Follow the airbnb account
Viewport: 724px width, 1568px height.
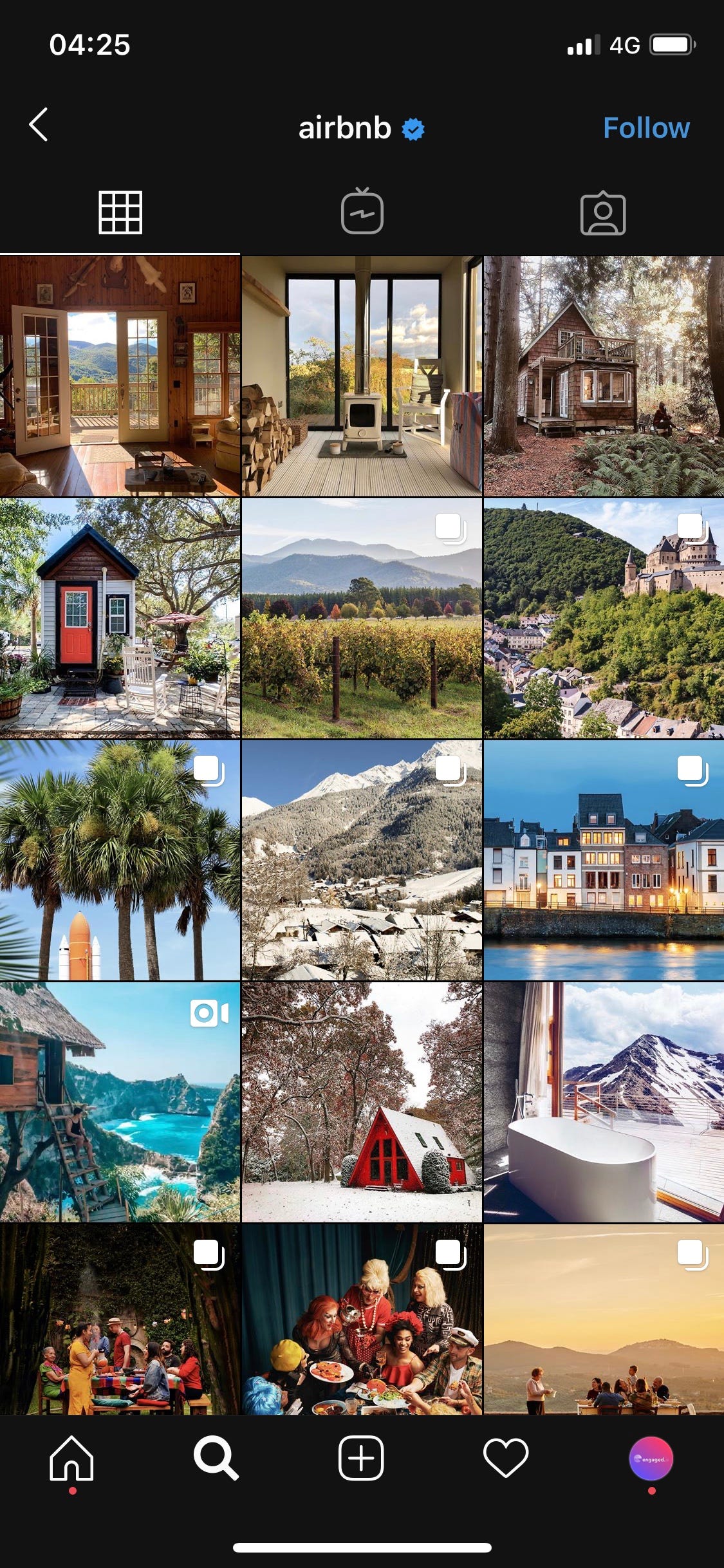(645, 127)
